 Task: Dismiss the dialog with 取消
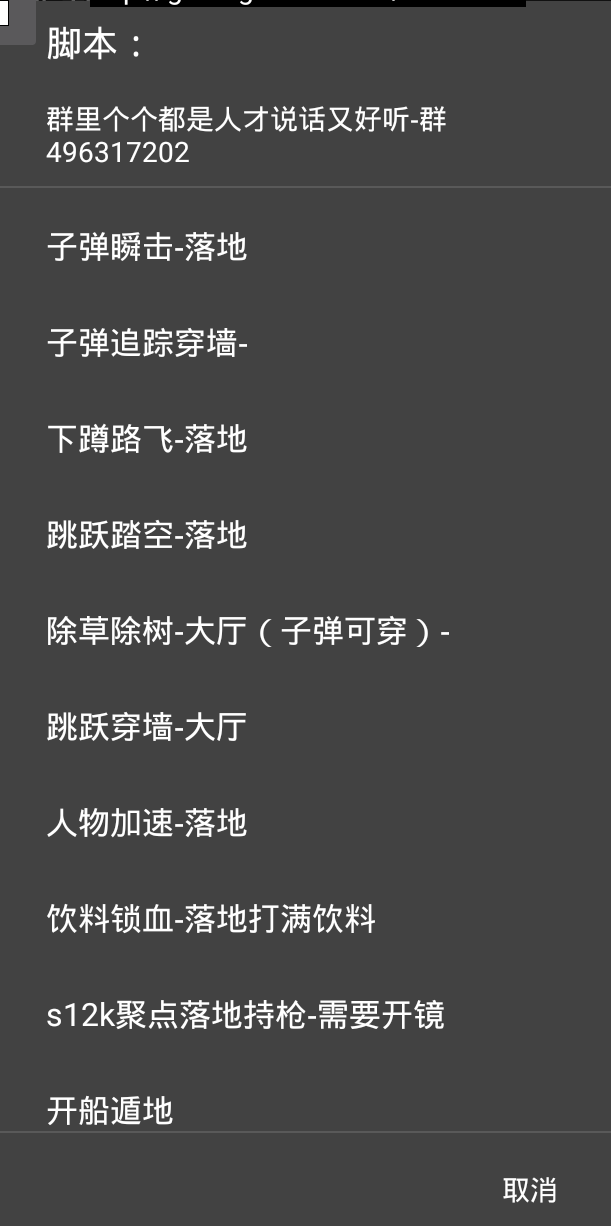pyautogui.click(x=529, y=1190)
